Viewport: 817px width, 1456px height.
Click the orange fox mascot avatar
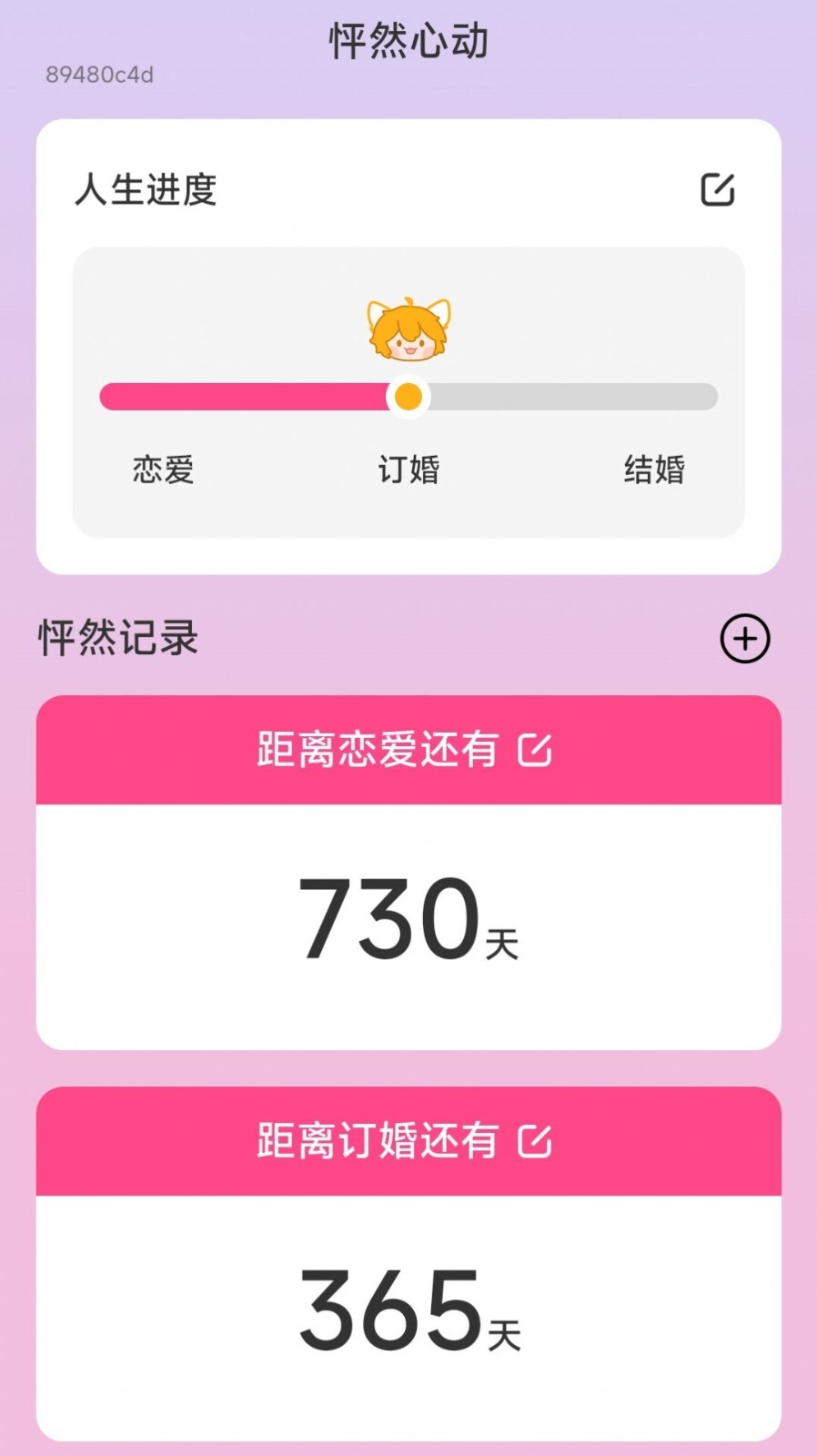[x=408, y=330]
